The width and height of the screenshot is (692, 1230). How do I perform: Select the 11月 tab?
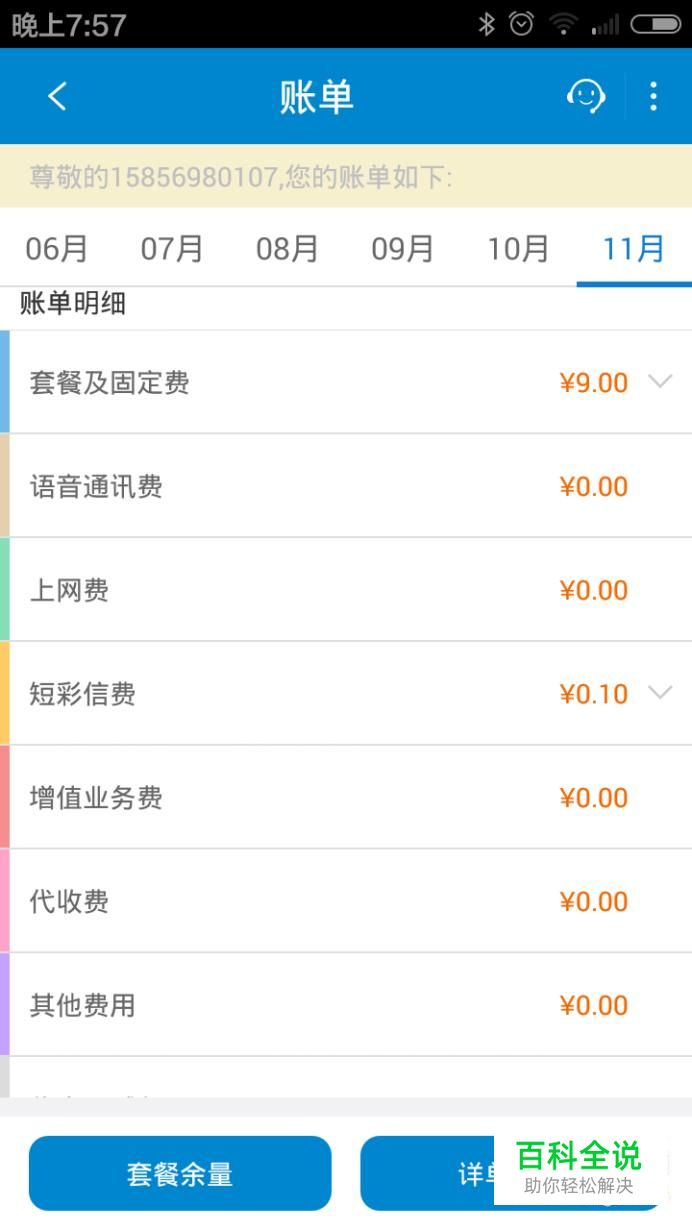[634, 248]
